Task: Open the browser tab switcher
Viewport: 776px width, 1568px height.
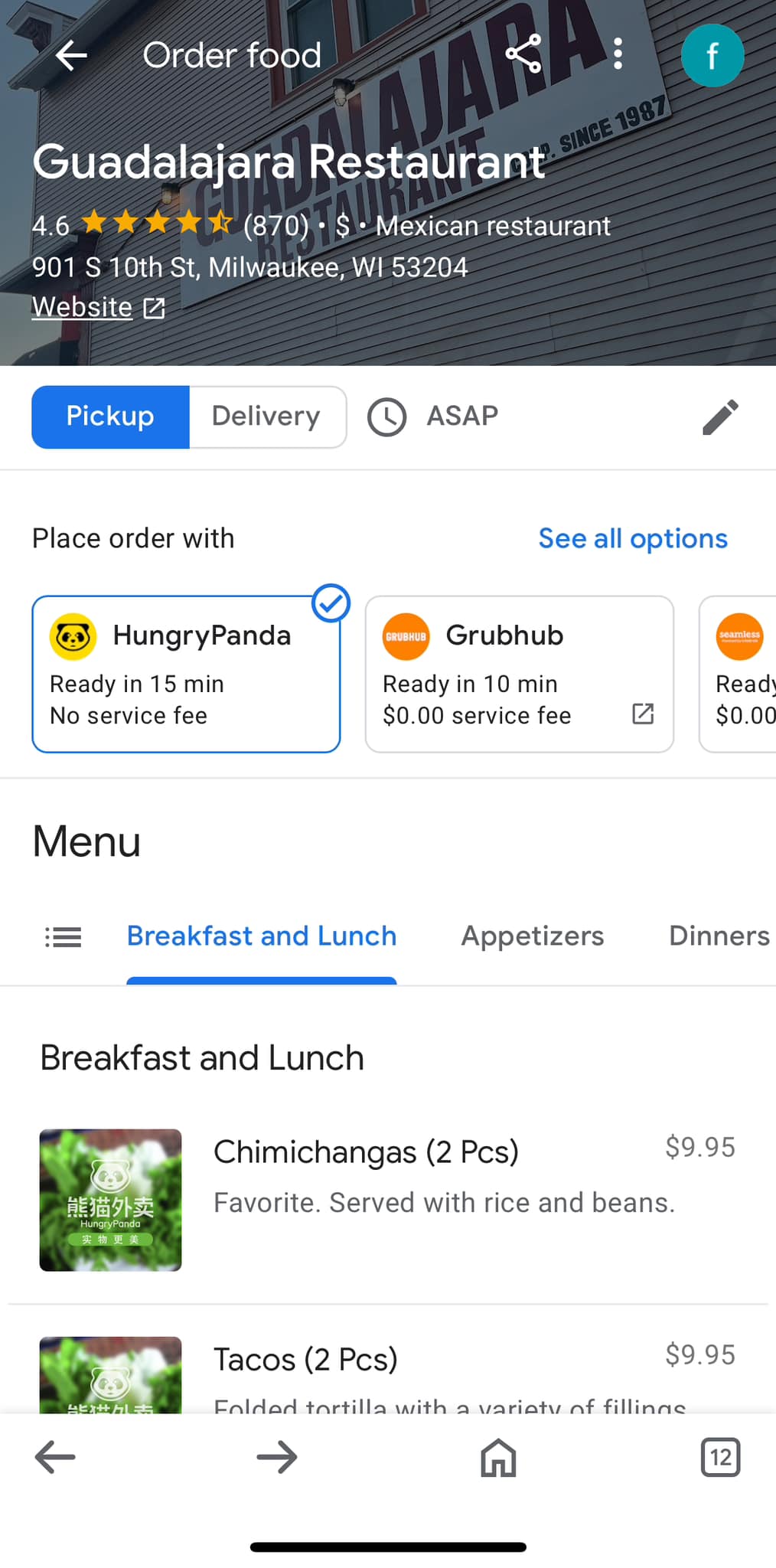Action: pos(720,1457)
